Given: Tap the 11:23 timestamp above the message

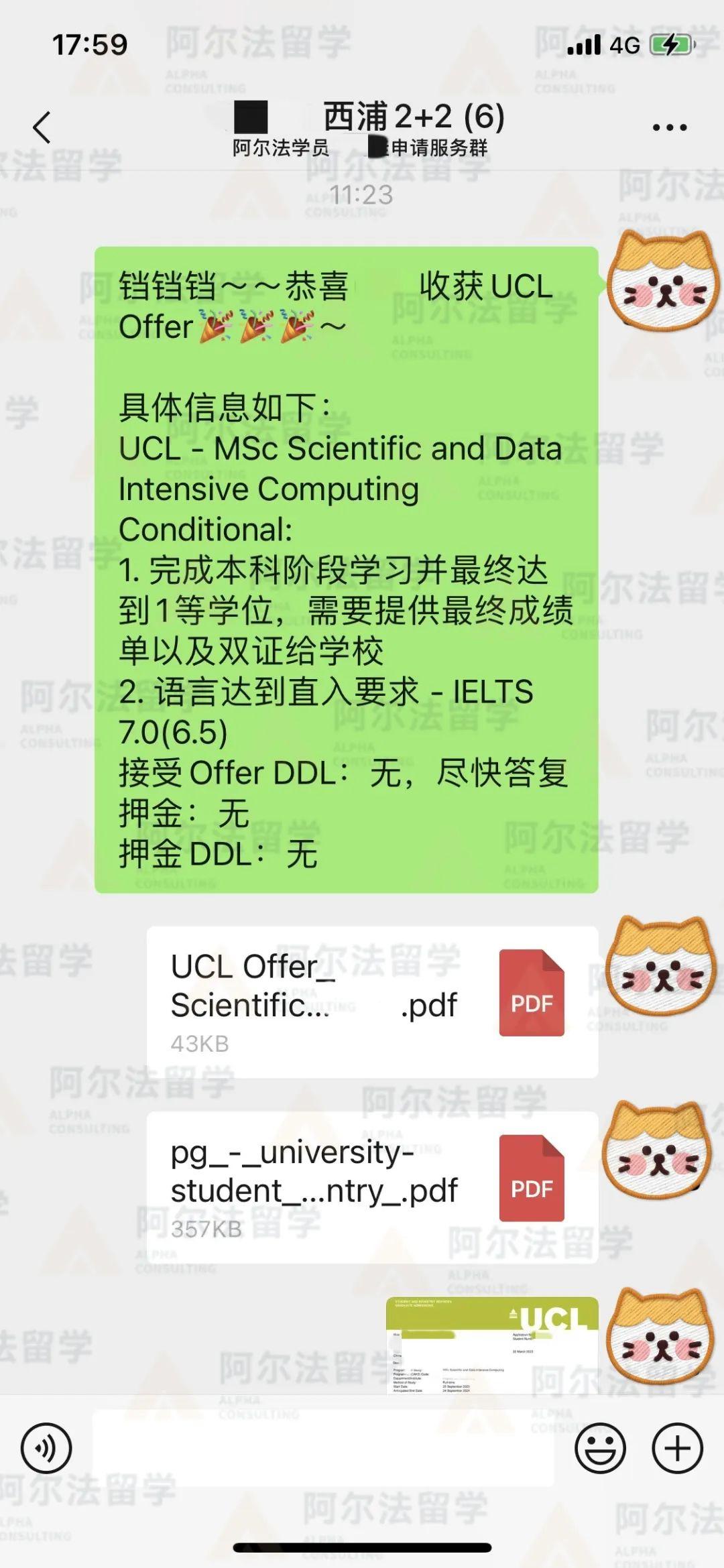Looking at the screenshot, I should [x=362, y=196].
